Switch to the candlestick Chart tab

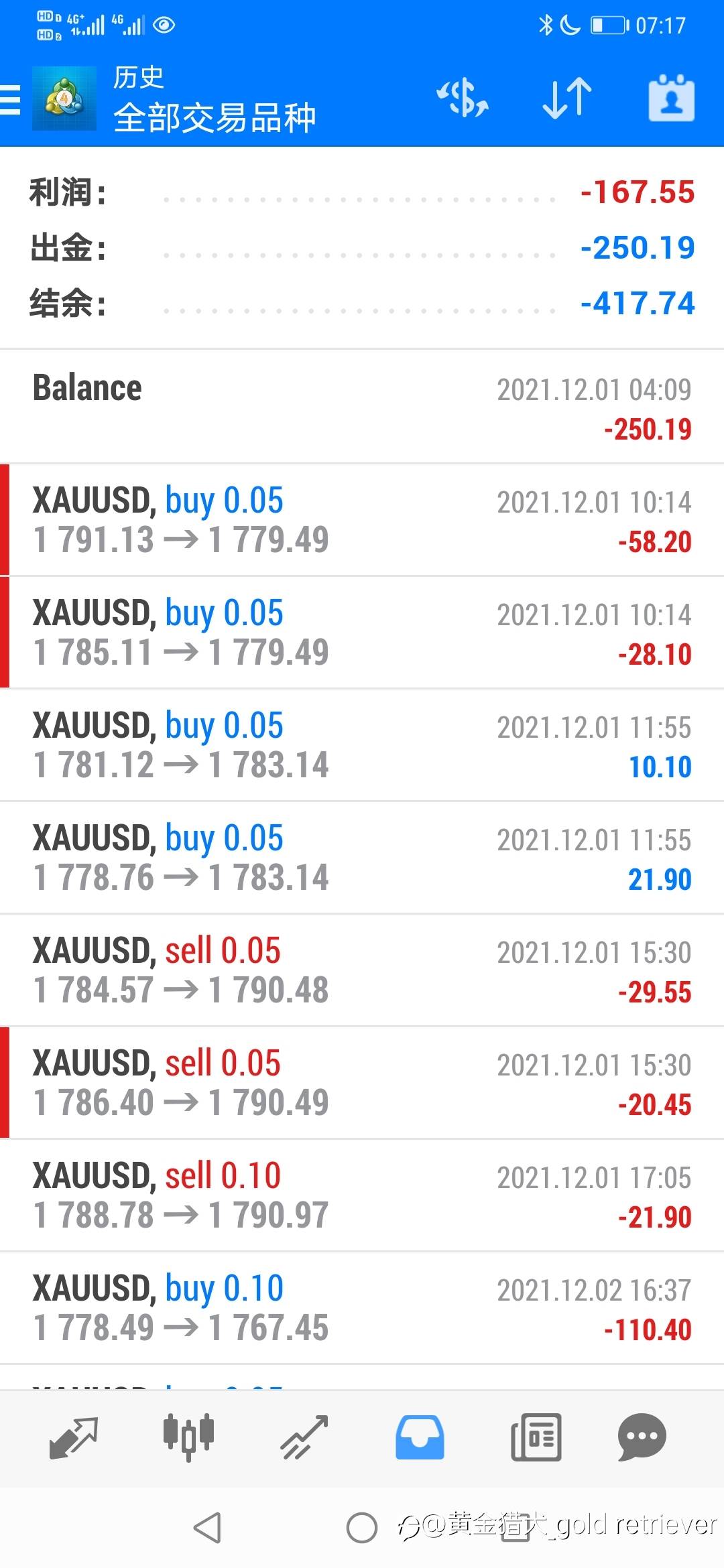[x=188, y=1437]
